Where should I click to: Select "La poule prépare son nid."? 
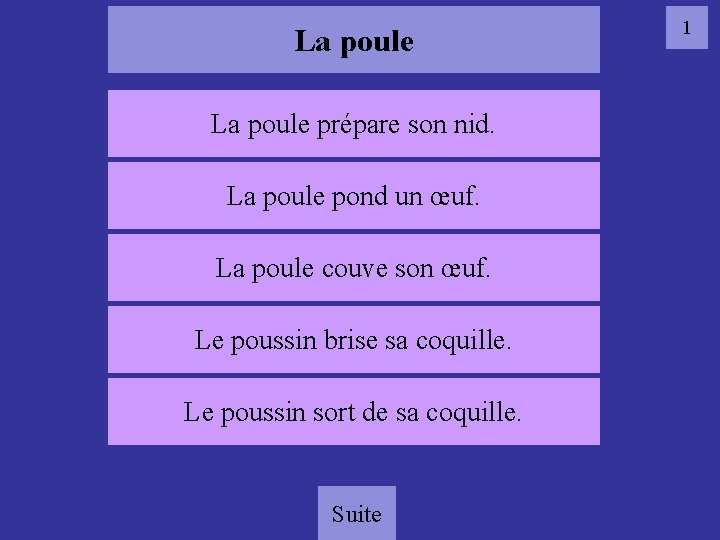(354, 124)
